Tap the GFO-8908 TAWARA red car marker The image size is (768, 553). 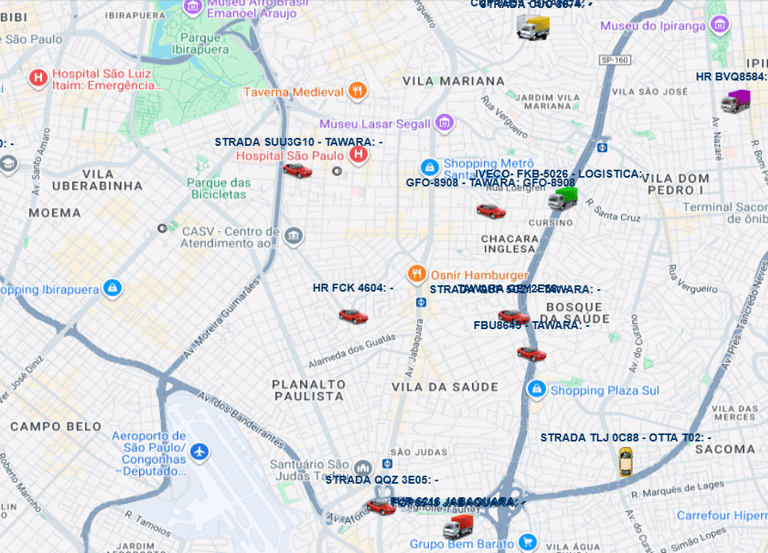click(490, 210)
